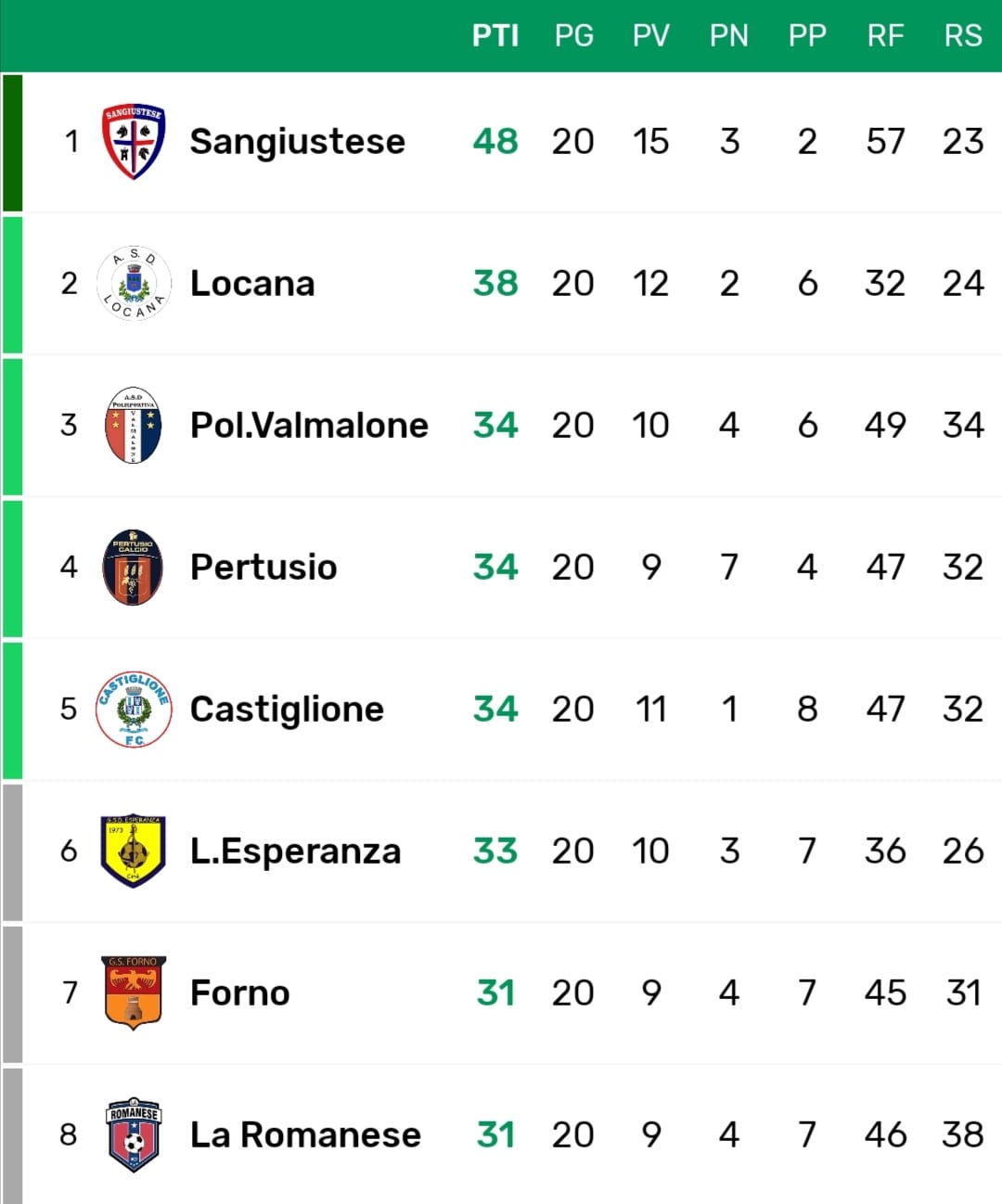The width and height of the screenshot is (1002, 1204).
Task: Click the gray position marker beside Forno
Action: coord(10,992)
